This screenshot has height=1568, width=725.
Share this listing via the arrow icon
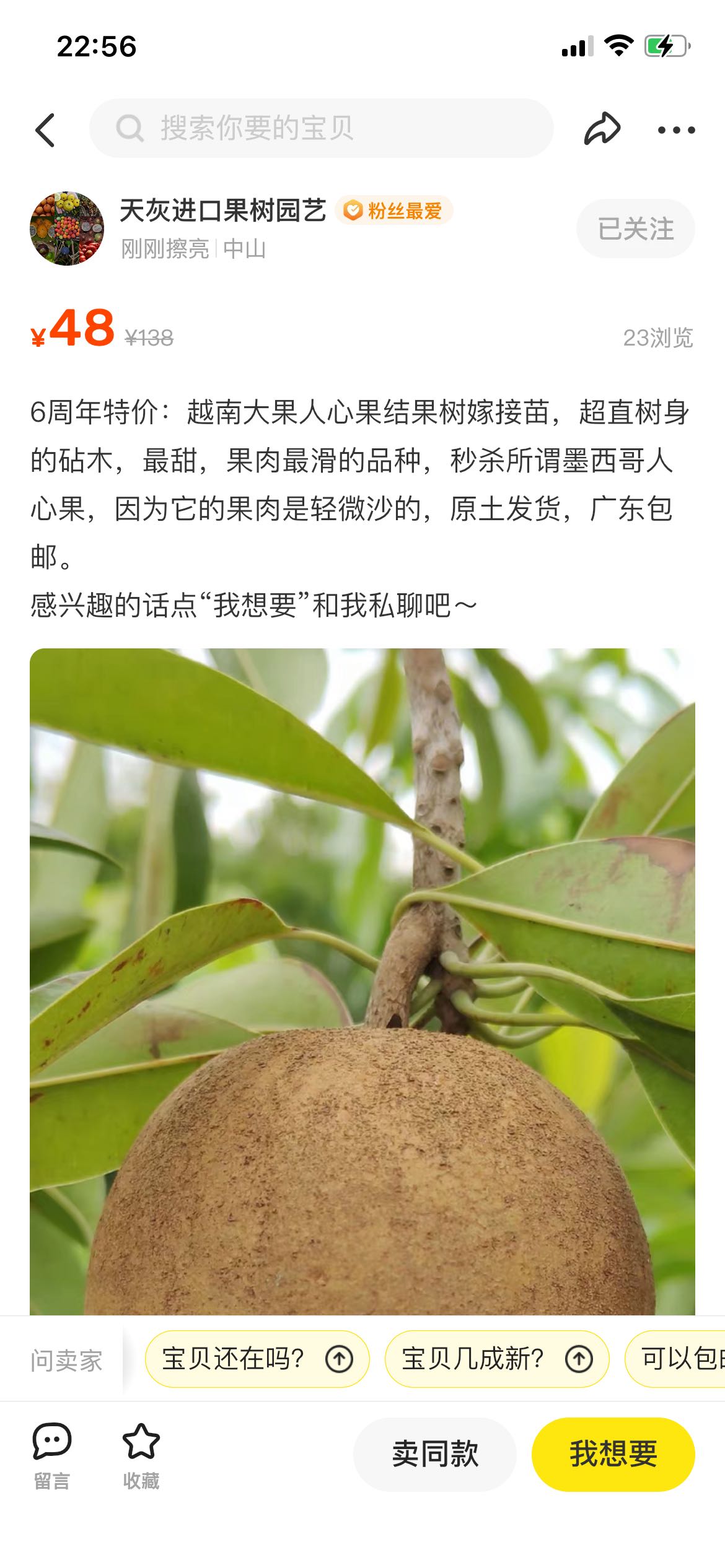(602, 129)
